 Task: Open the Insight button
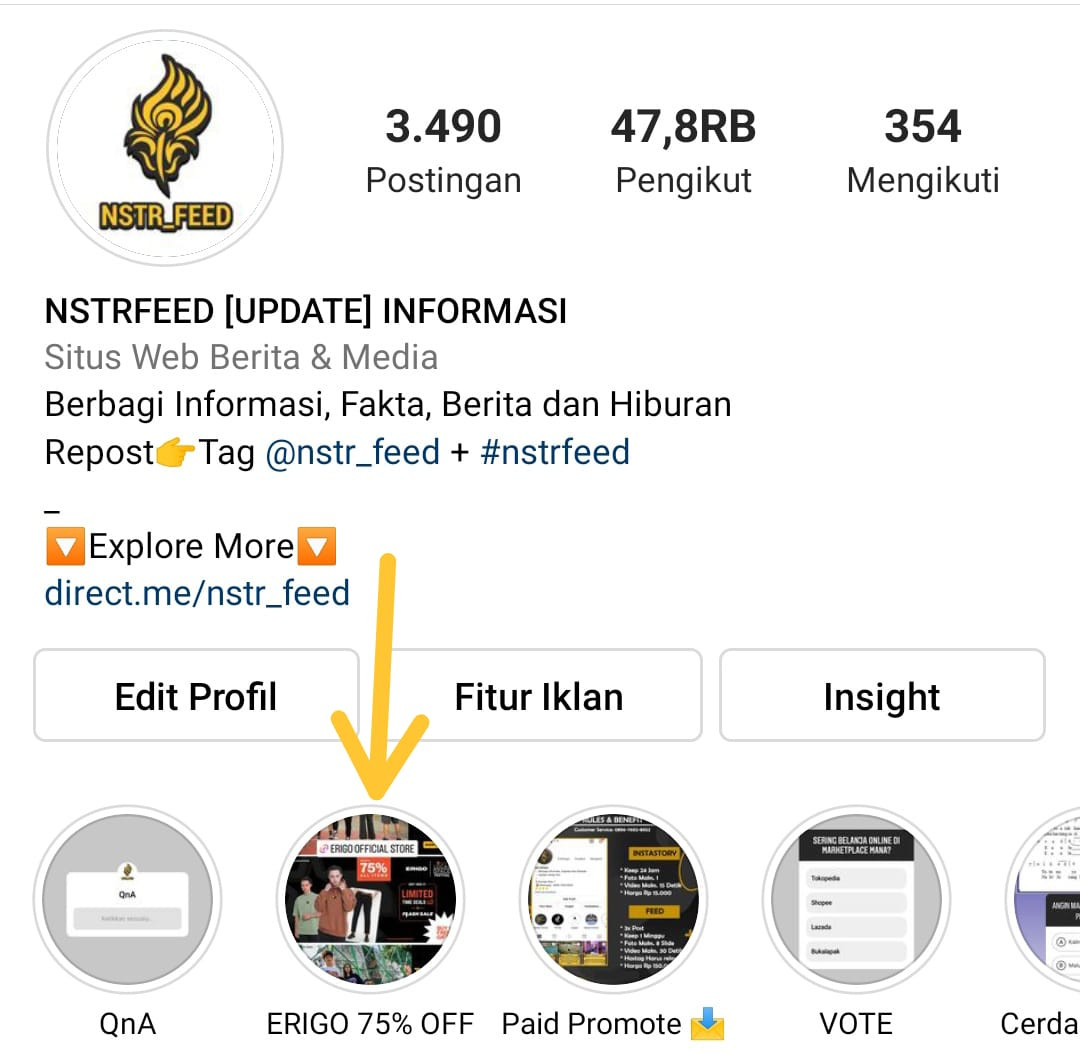pyautogui.click(x=882, y=696)
